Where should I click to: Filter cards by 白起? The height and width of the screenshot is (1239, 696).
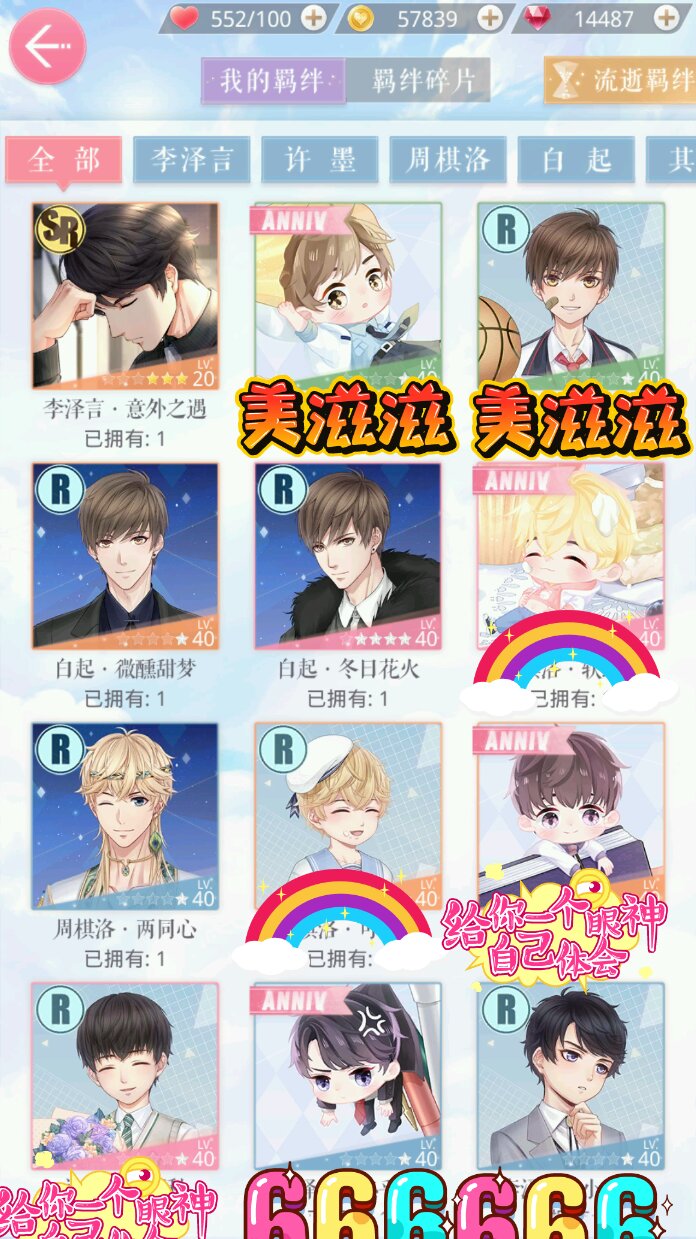[576, 160]
